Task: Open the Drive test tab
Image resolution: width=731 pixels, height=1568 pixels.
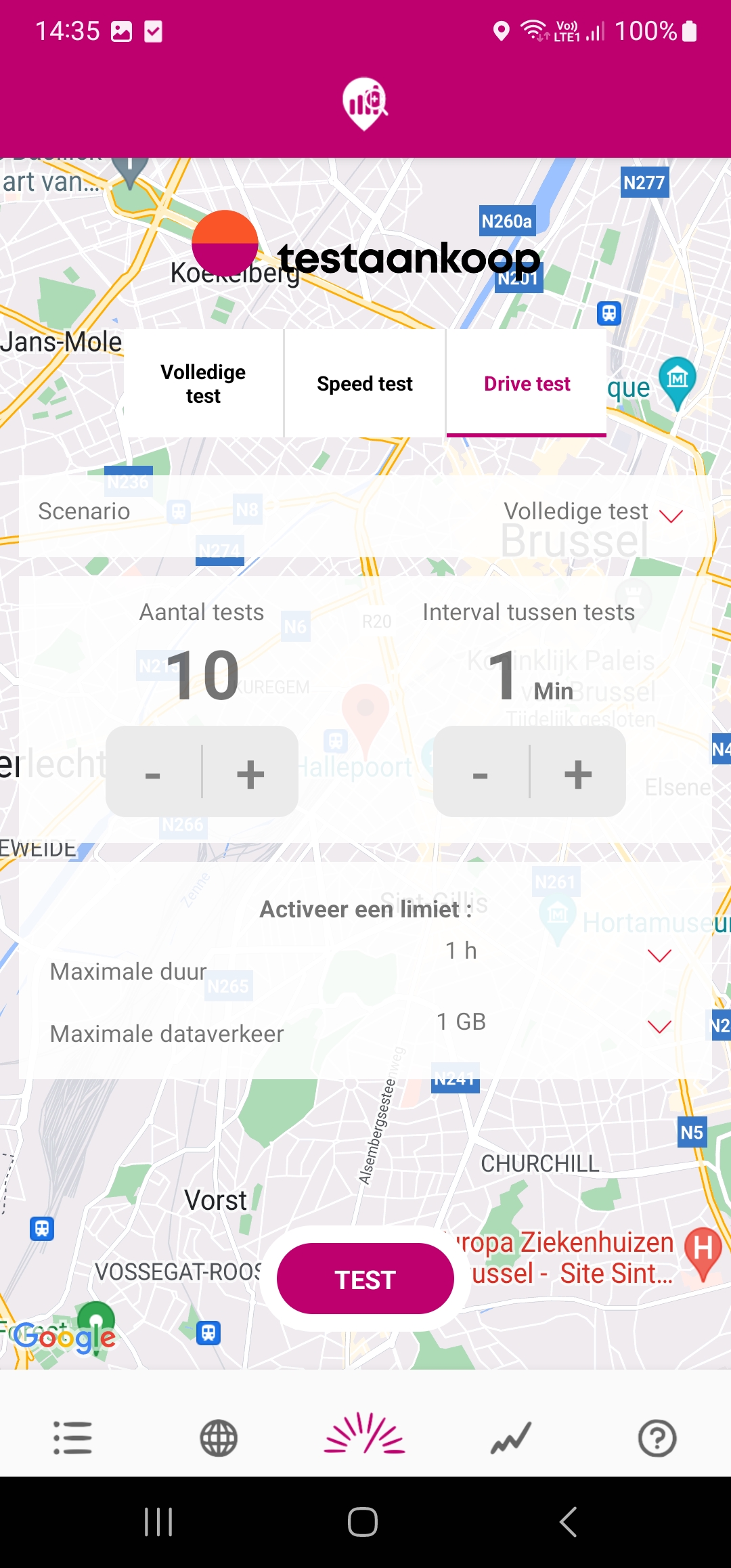Action: (527, 384)
